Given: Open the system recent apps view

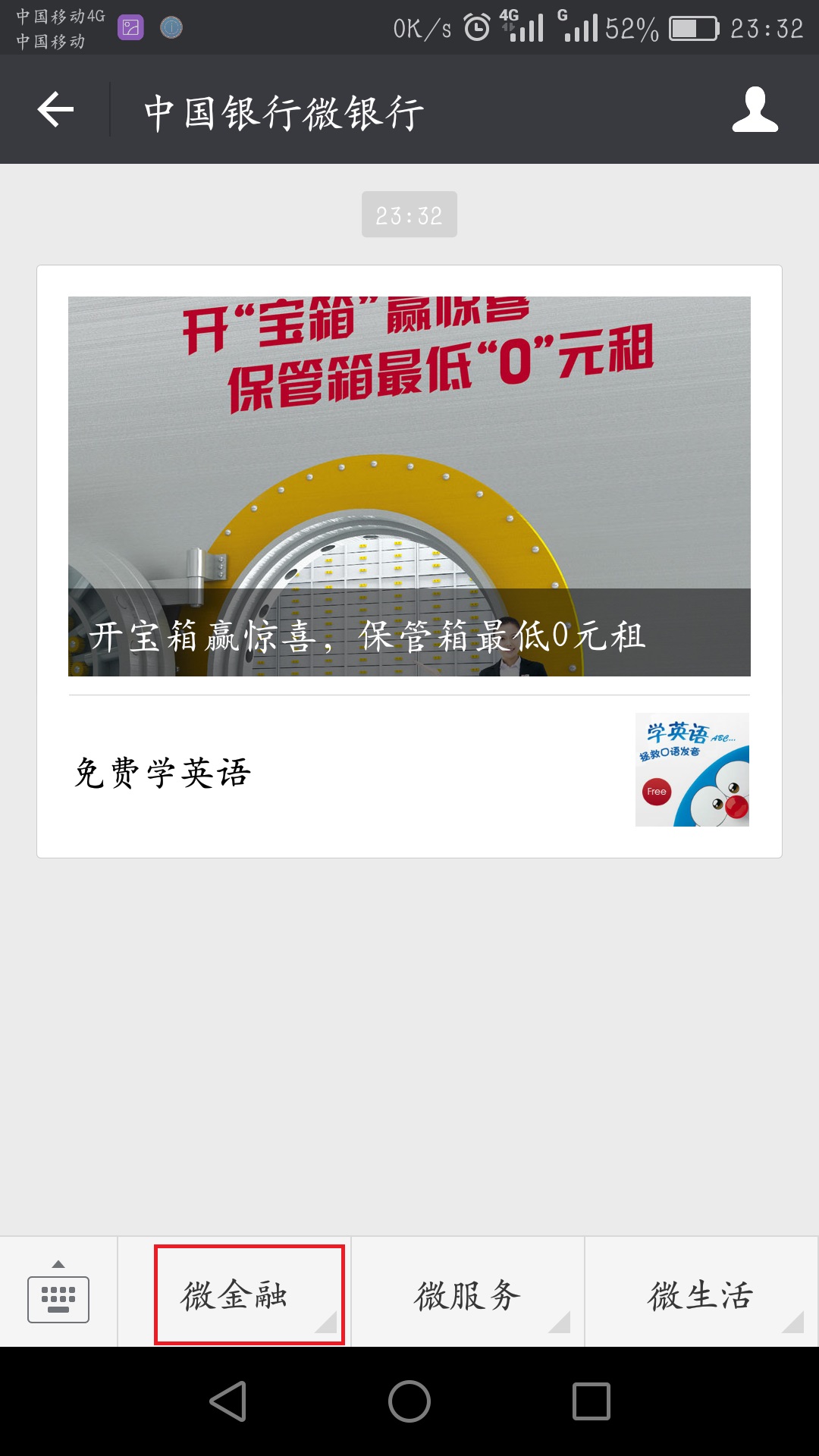Looking at the screenshot, I should [591, 1401].
